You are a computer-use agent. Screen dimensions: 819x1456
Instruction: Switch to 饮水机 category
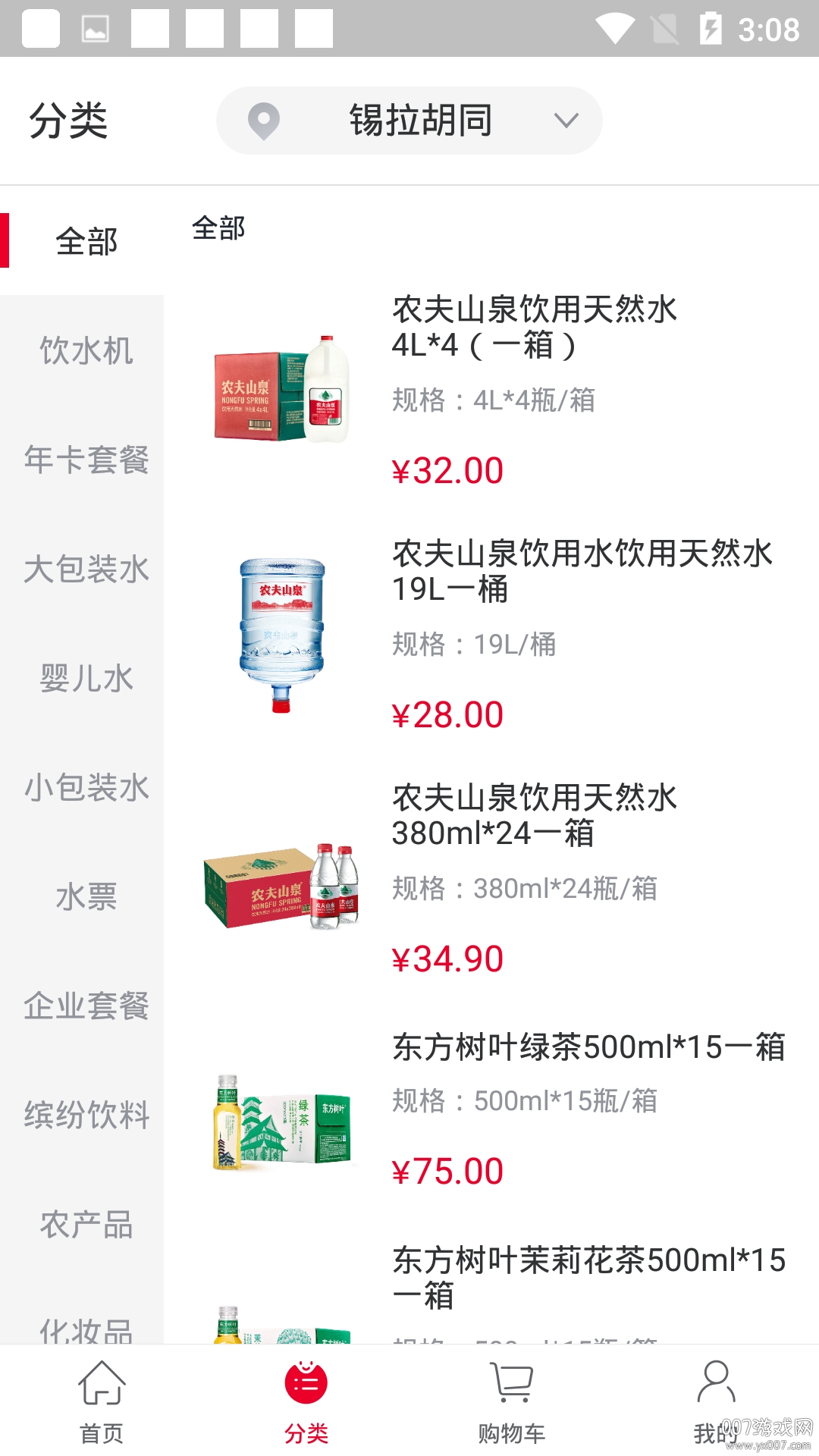pyautogui.click(x=86, y=351)
